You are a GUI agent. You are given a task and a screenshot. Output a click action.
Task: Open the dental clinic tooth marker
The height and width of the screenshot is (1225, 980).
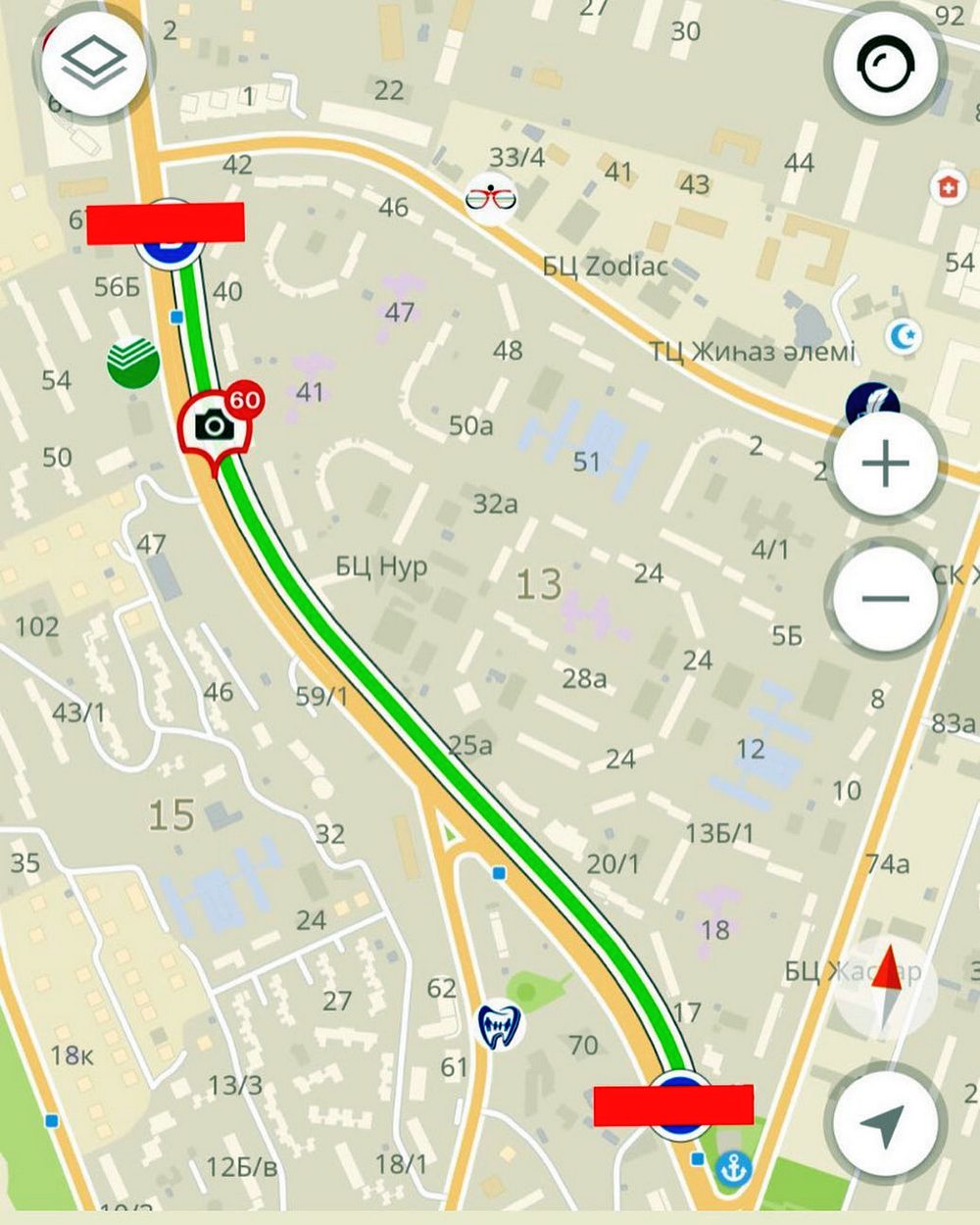[500, 1025]
